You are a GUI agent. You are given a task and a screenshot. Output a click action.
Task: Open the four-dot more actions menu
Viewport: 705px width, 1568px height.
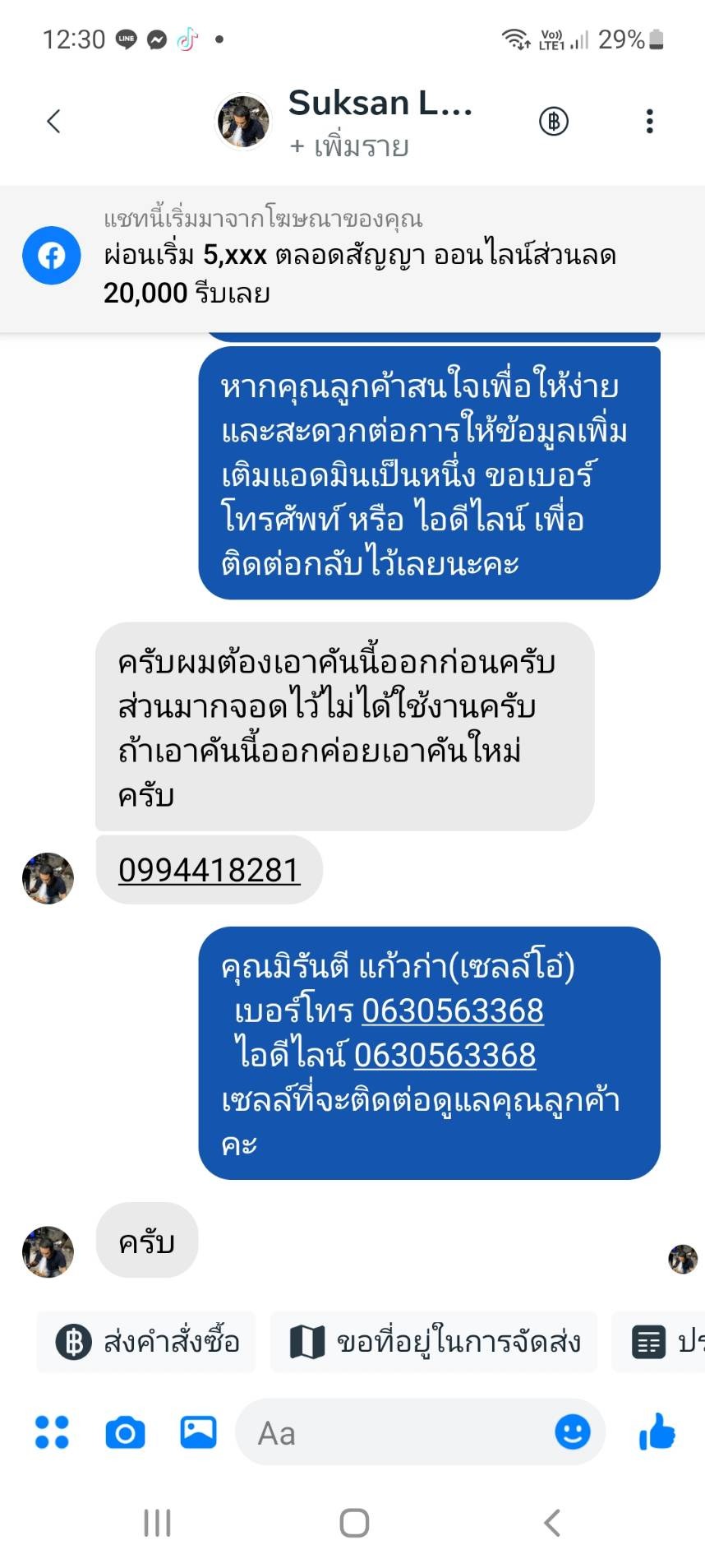click(52, 1432)
